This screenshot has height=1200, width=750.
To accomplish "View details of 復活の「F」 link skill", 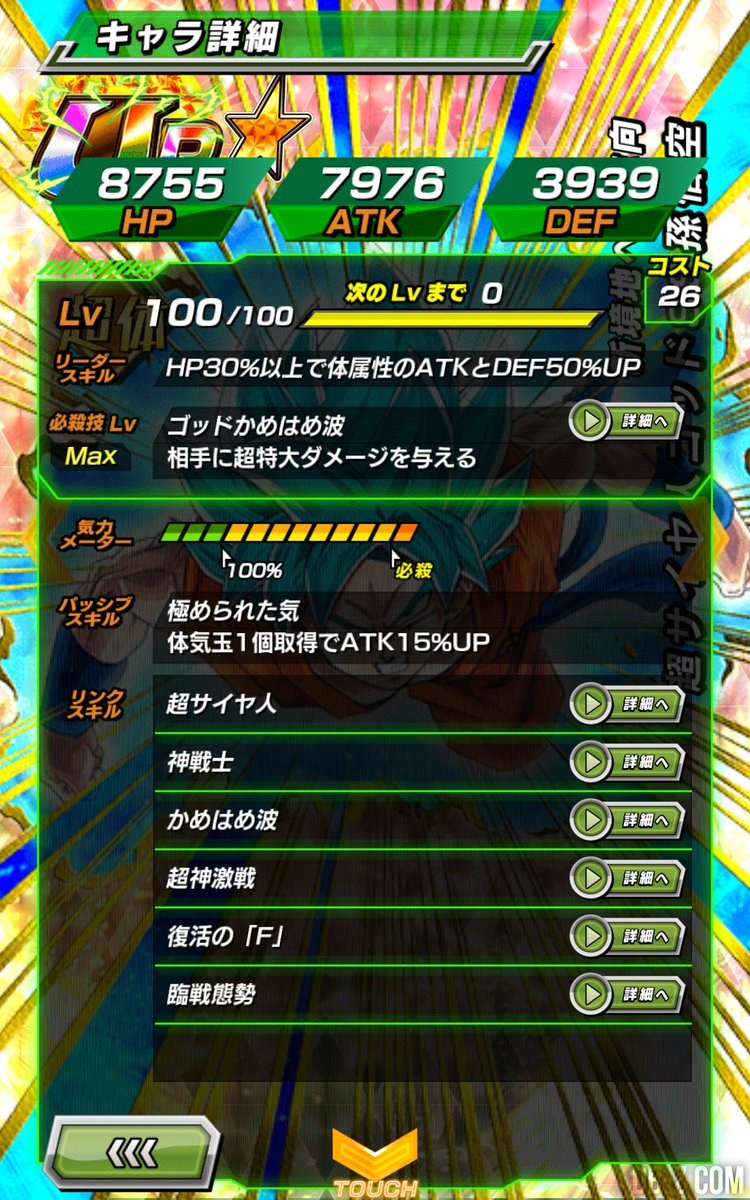I will [627, 937].
